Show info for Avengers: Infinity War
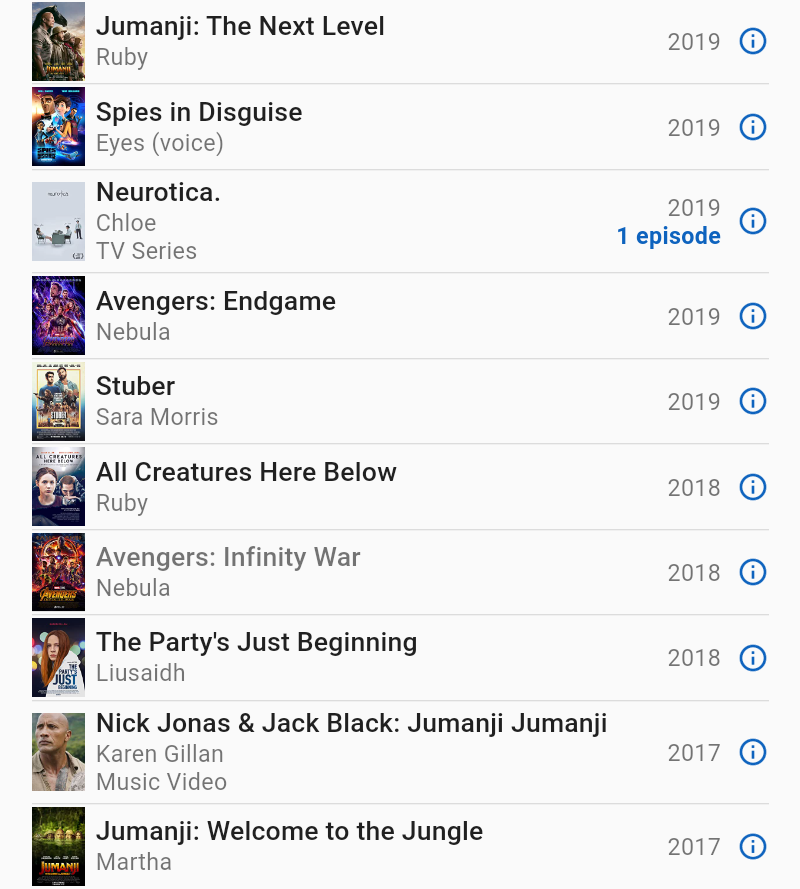This screenshot has height=889, width=800. click(752, 572)
